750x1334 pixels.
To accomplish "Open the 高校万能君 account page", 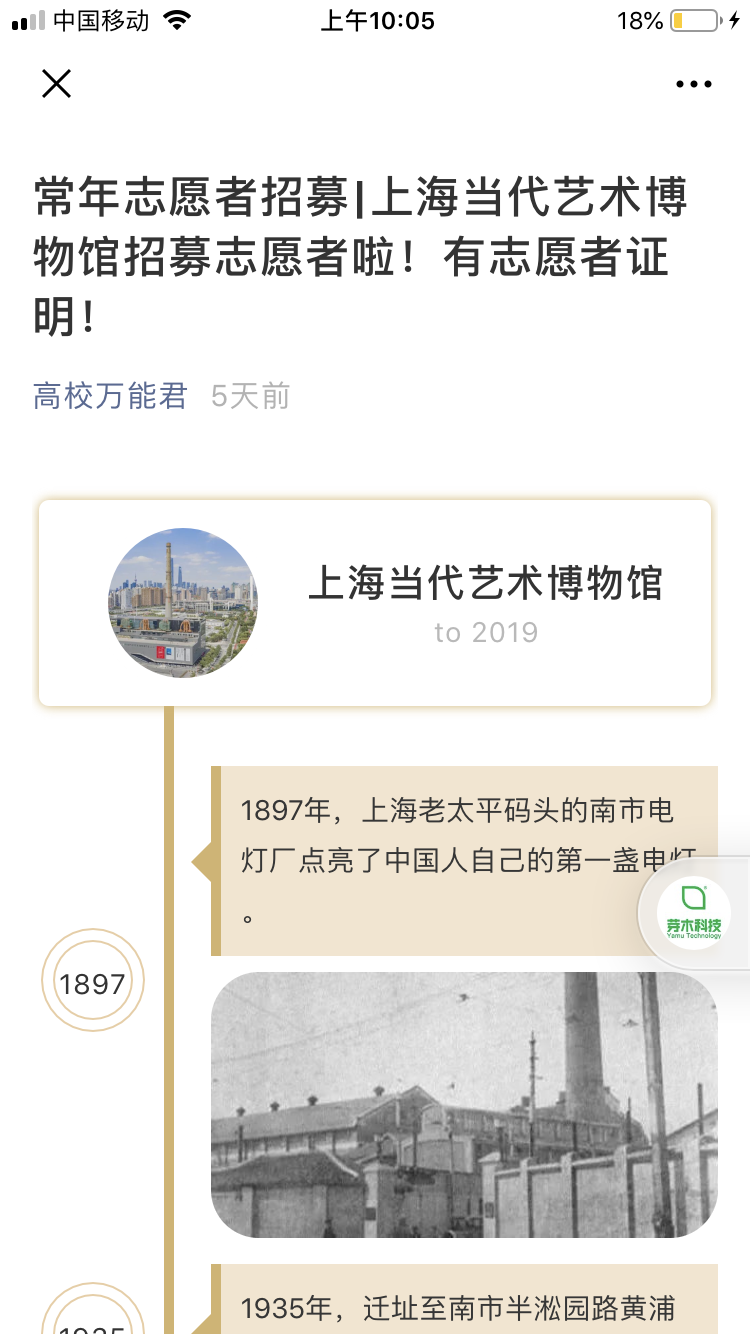I will coord(110,396).
